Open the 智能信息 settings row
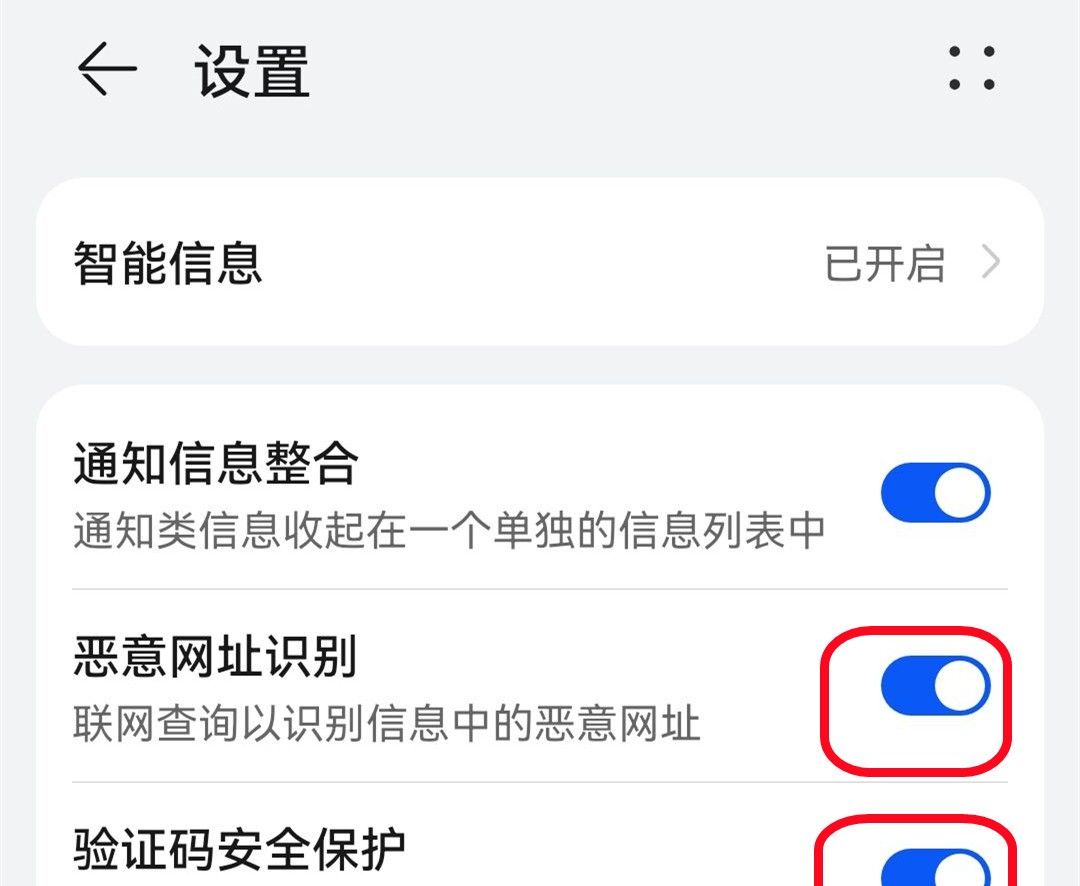Image resolution: width=1080 pixels, height=886 pixels. [540, 263]
